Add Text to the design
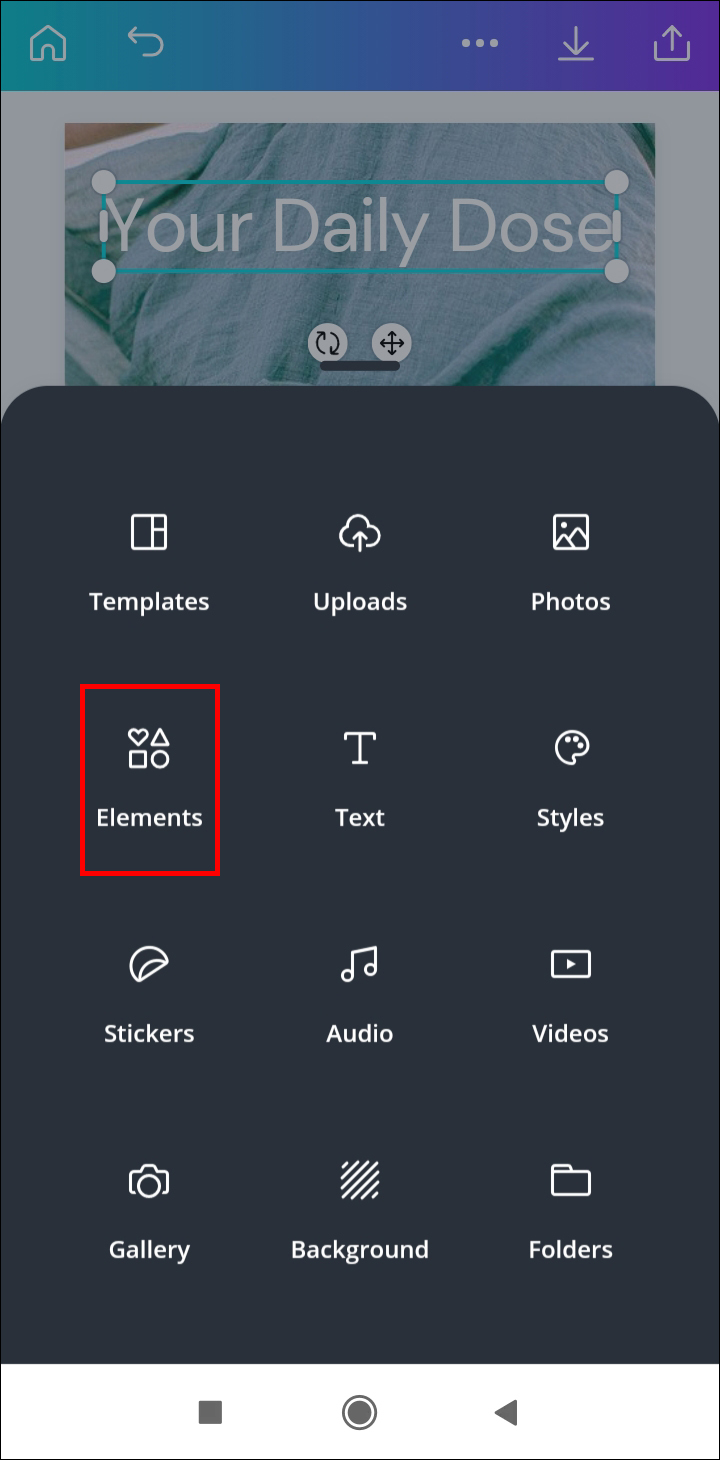 [x=360, y=778]
